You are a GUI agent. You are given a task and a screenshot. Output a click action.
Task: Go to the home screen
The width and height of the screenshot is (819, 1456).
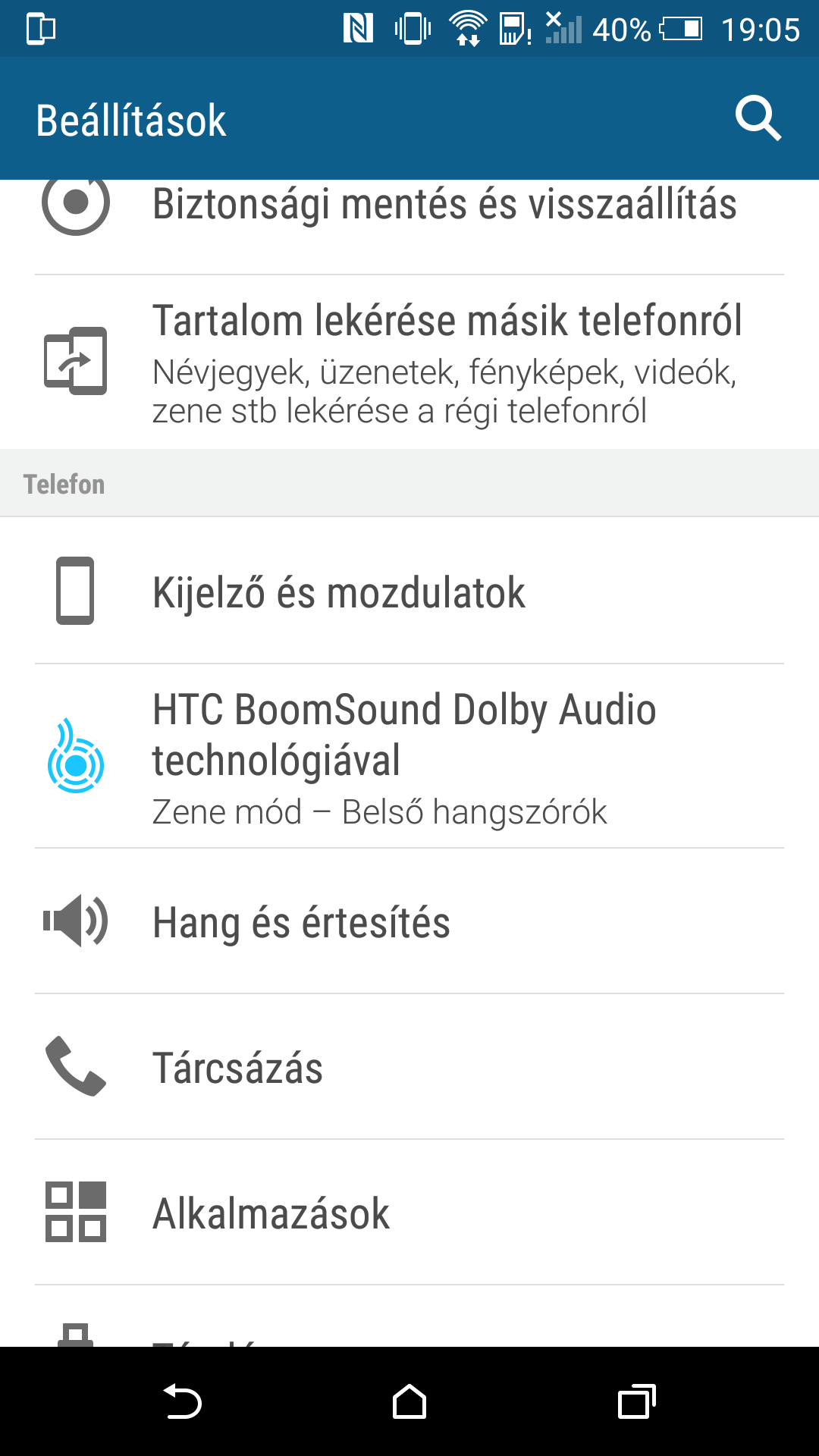409,1401
